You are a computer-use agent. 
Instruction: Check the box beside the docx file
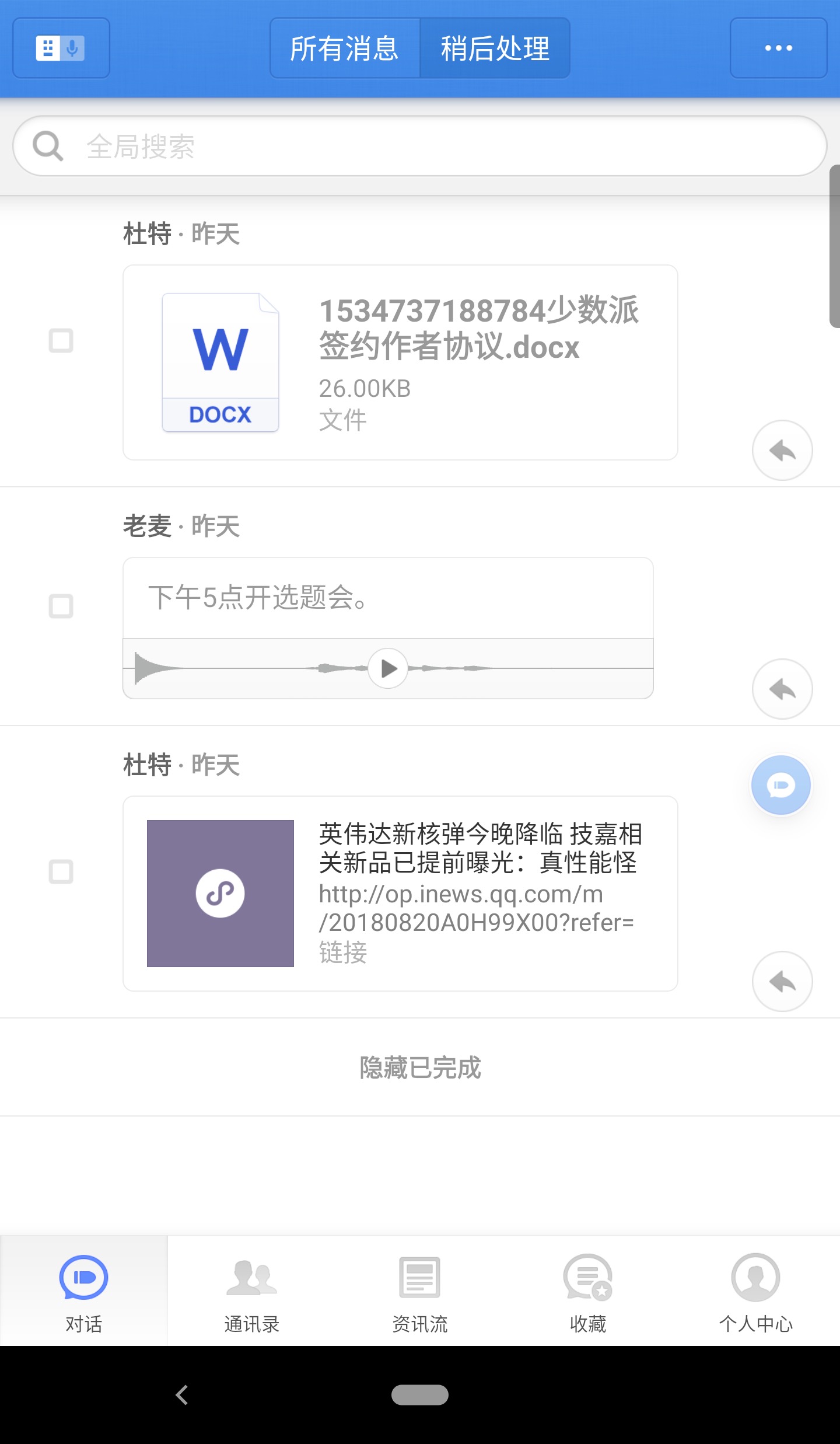[61, 340]
